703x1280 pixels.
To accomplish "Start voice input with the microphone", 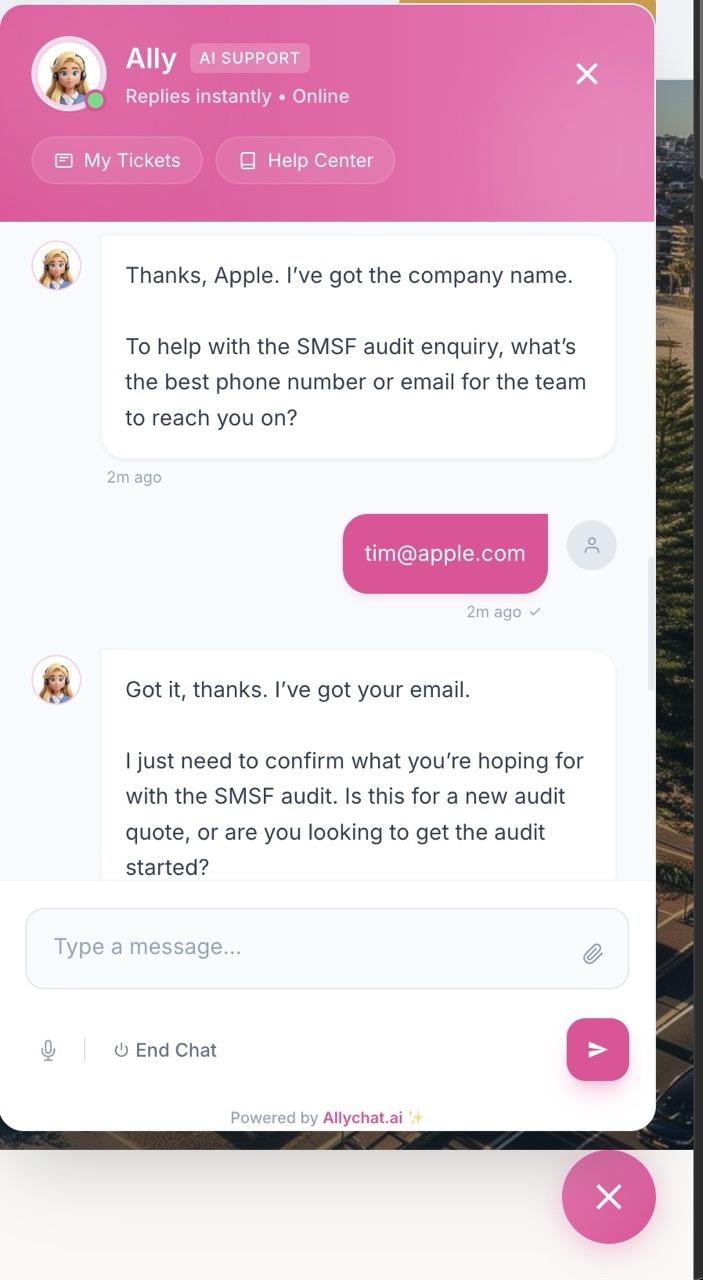I will [x=48, y=1050].
